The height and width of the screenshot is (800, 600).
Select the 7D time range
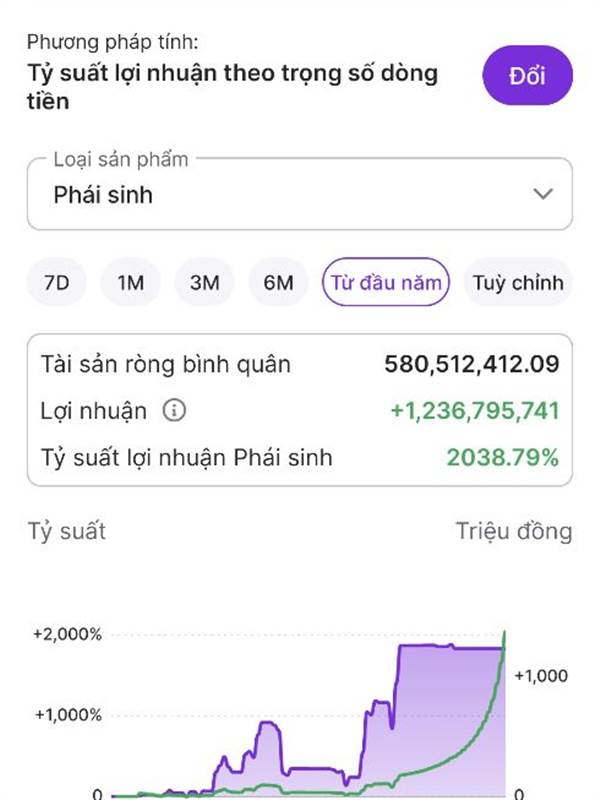pos(57,282)
